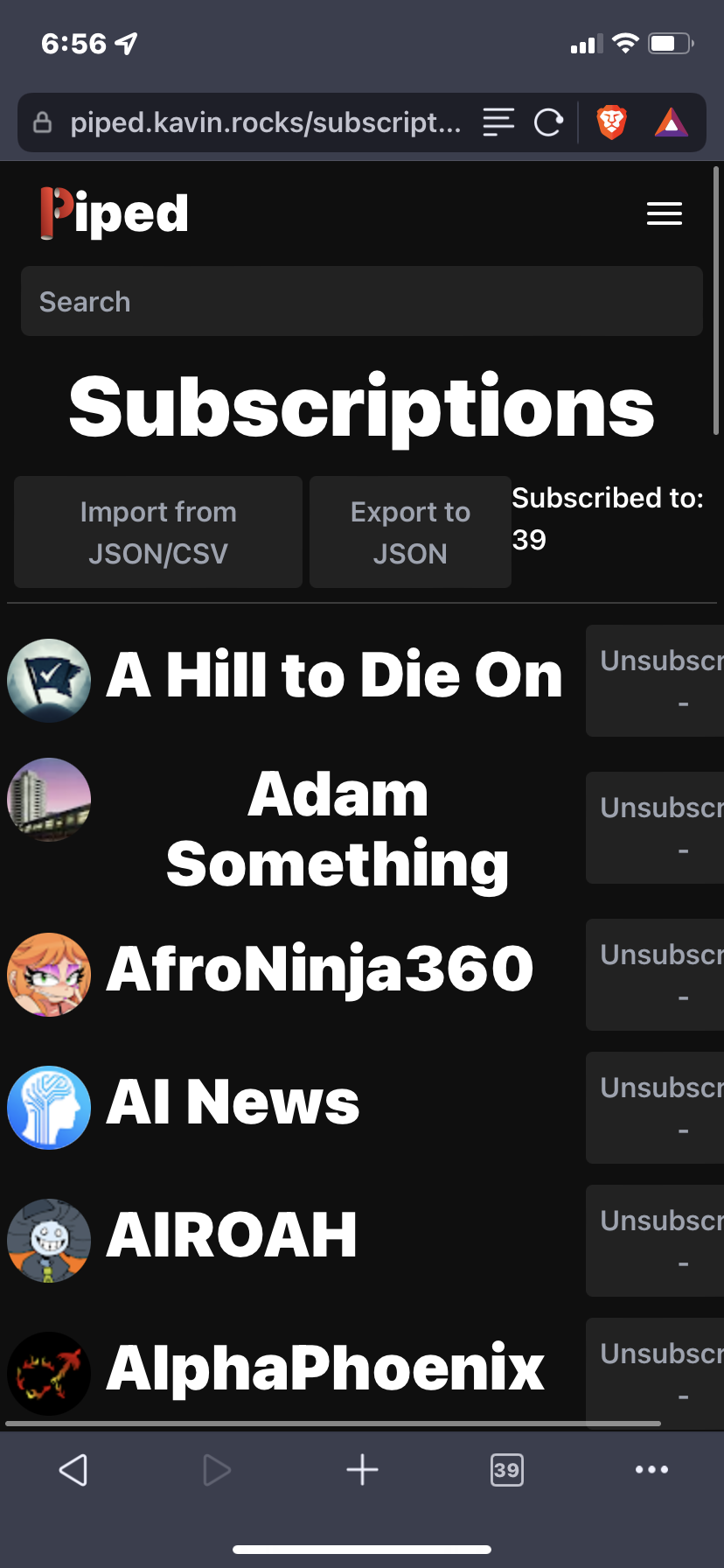Open the AIROAH channel

(x=232, y=1235)
